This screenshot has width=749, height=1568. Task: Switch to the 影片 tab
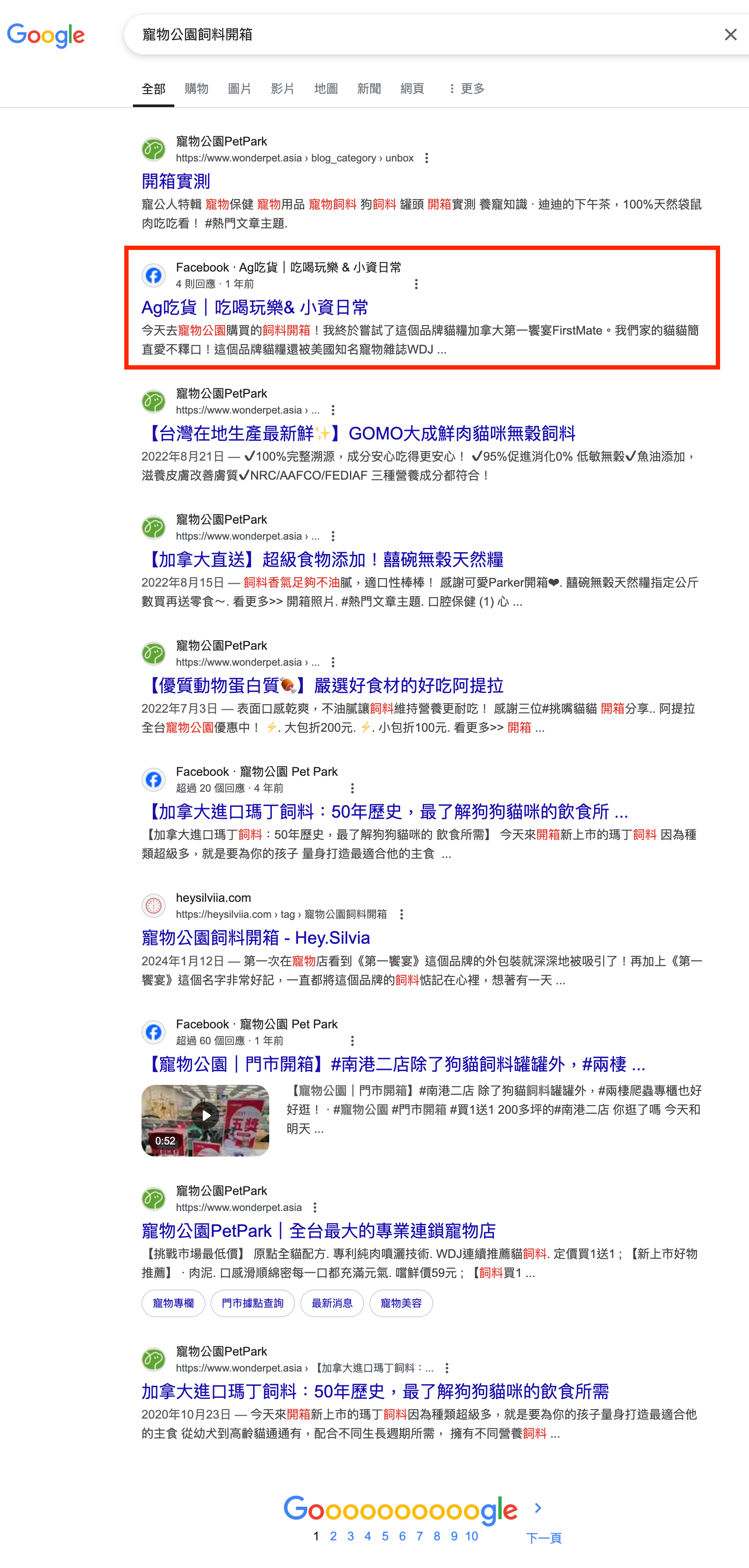282,89
